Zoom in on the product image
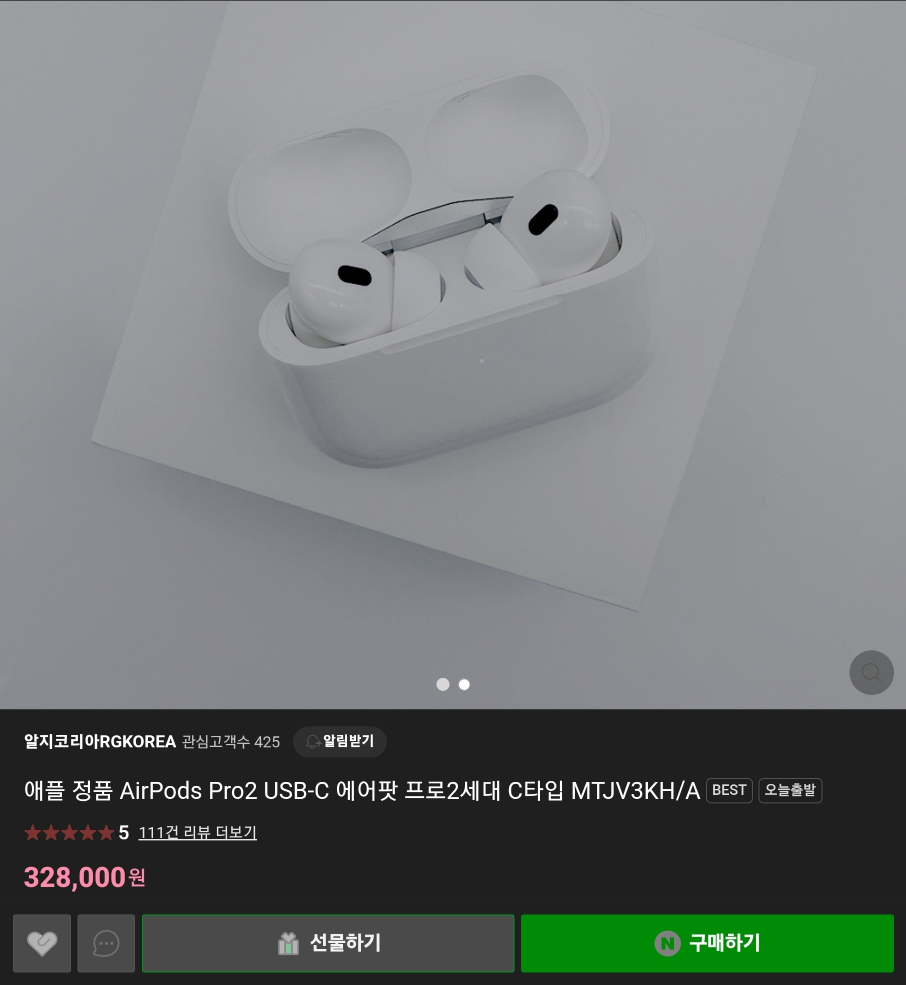The image size is (906, 985). 871,672
